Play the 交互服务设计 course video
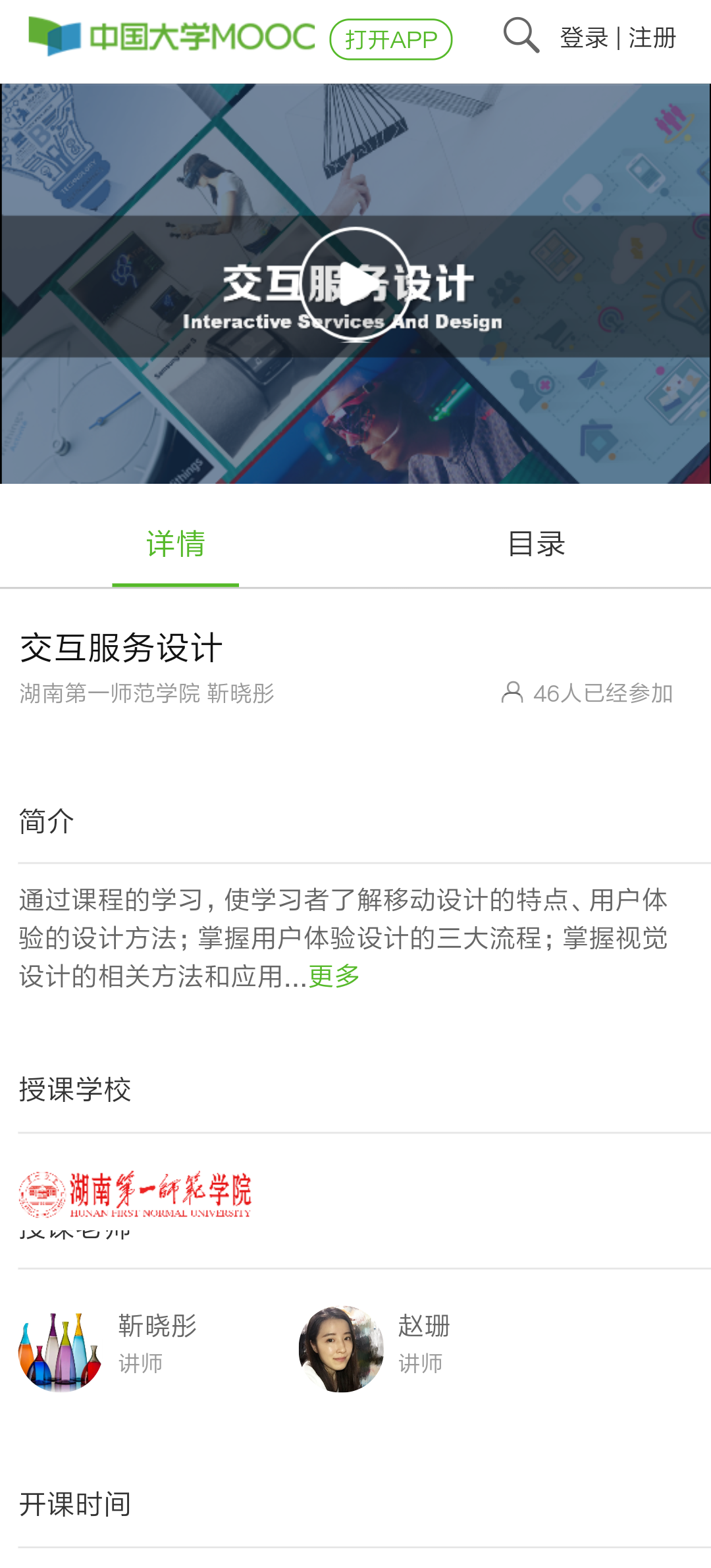This screenshot has width=711, height=1568. tap(355, 284)
